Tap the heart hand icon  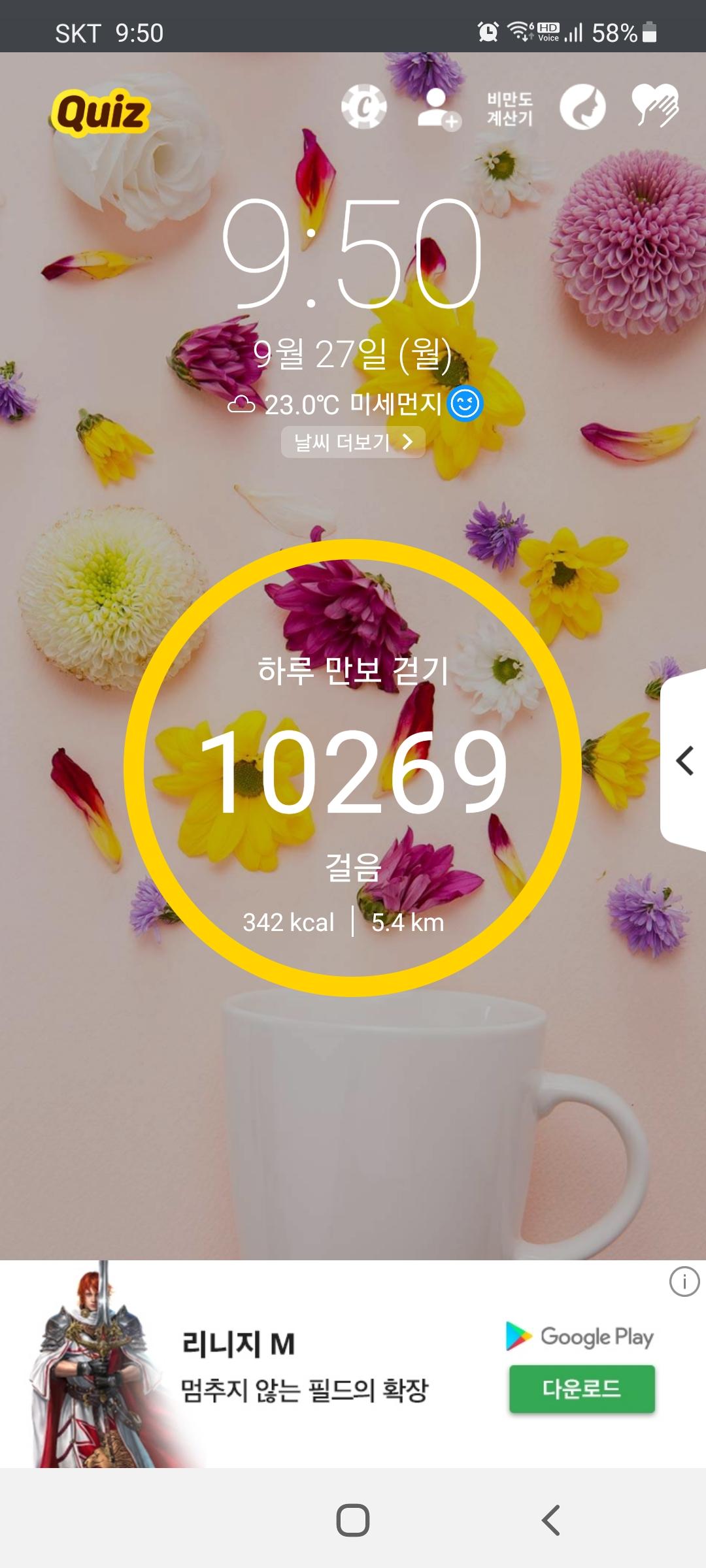(x=655, y=106)
